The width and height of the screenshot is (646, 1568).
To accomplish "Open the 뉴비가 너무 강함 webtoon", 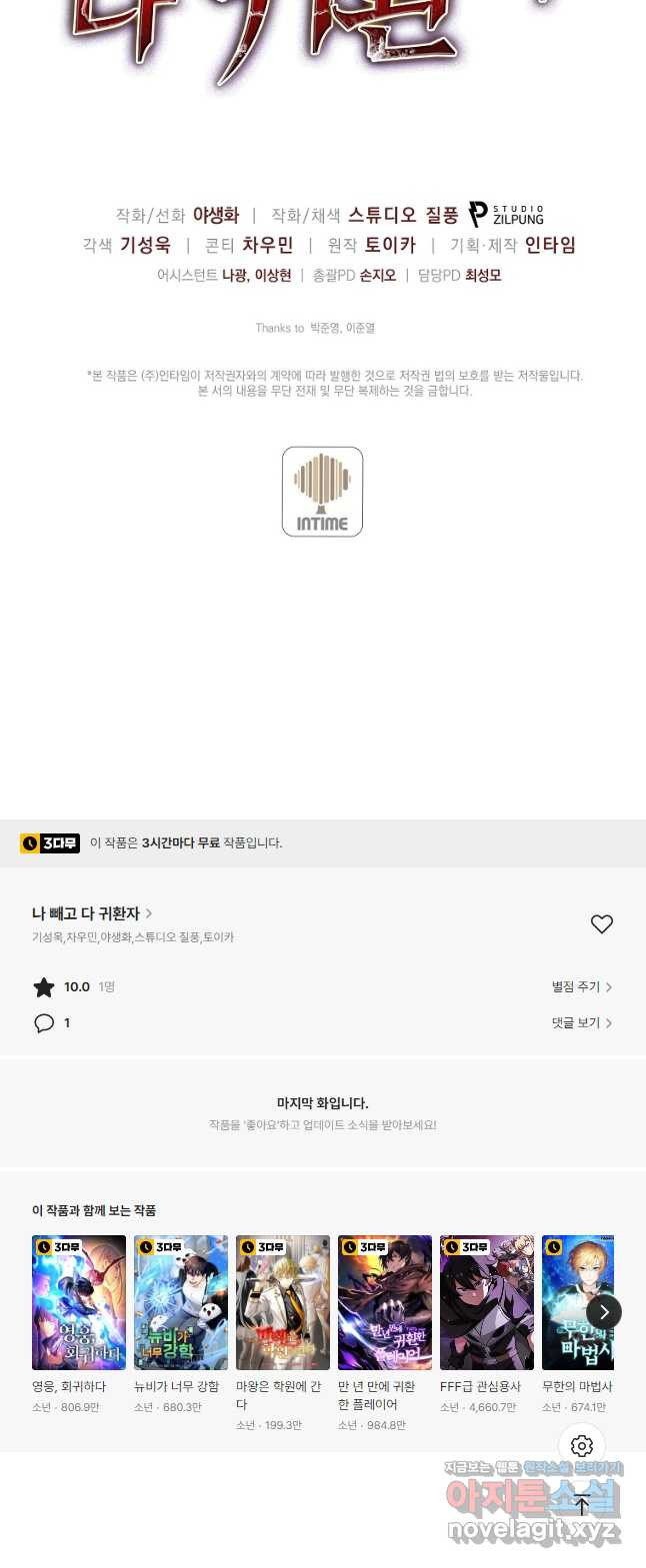I will click(x=181, y=1302).
